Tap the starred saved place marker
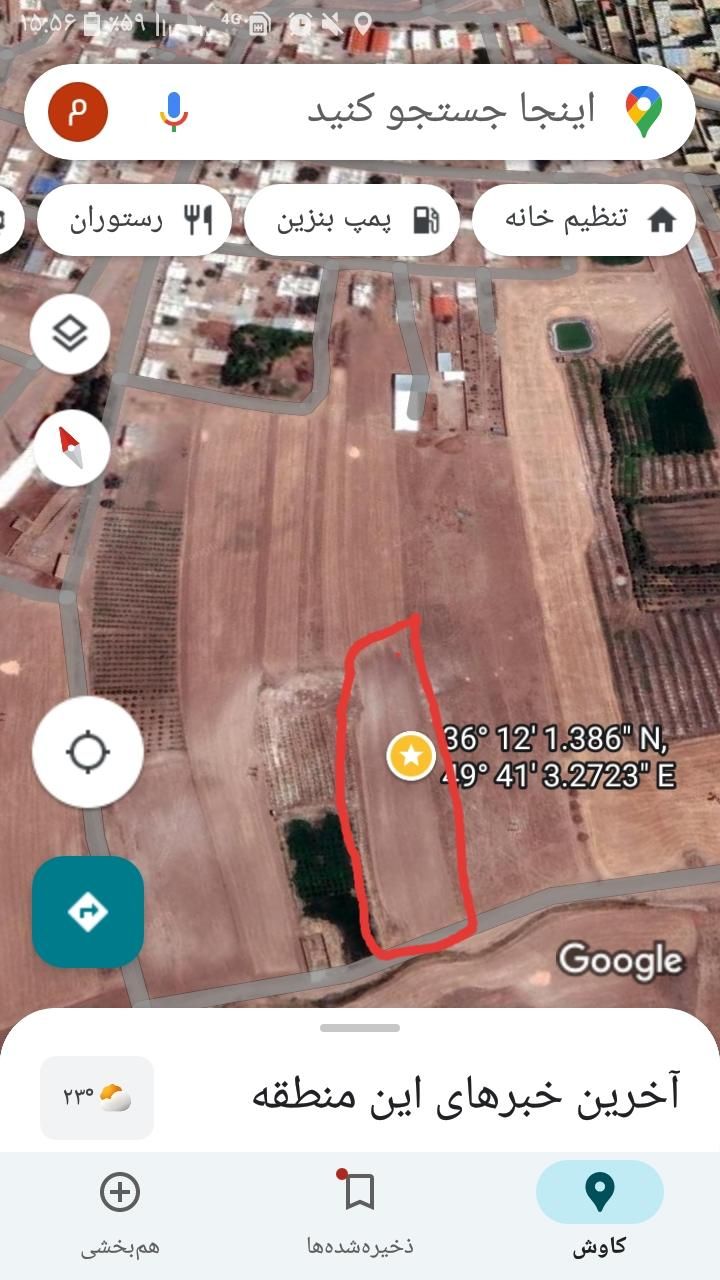The width and height of the screenshot is (720, 1280). point(410,755)
